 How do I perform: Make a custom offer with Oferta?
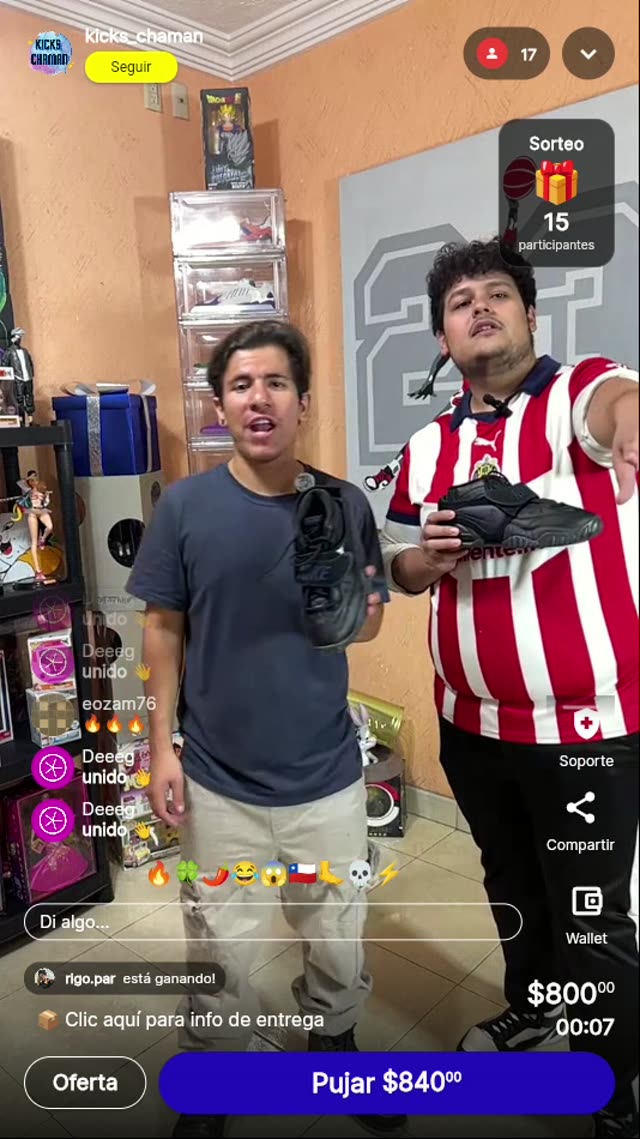tap(85, 1082)
